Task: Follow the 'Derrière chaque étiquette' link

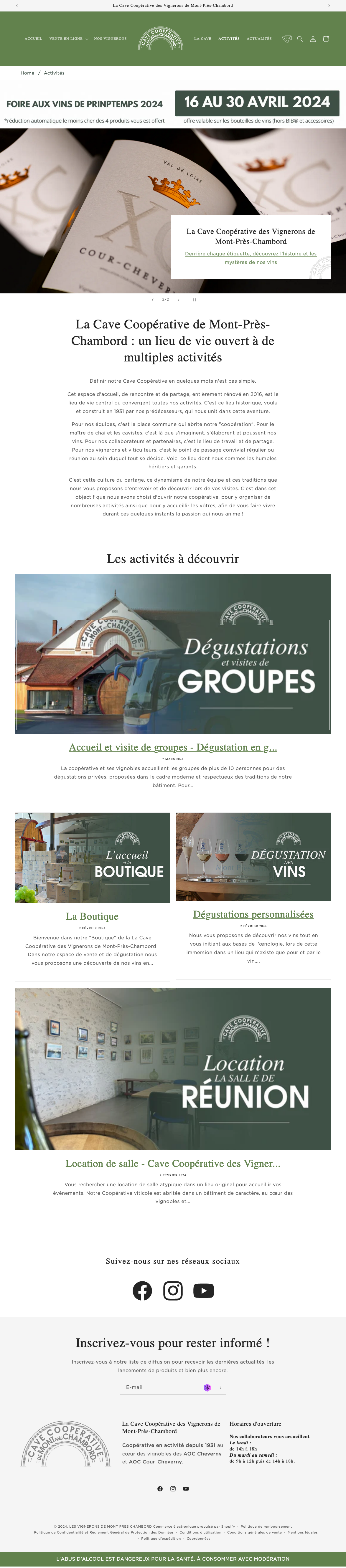Action: [x=250, y=258]
